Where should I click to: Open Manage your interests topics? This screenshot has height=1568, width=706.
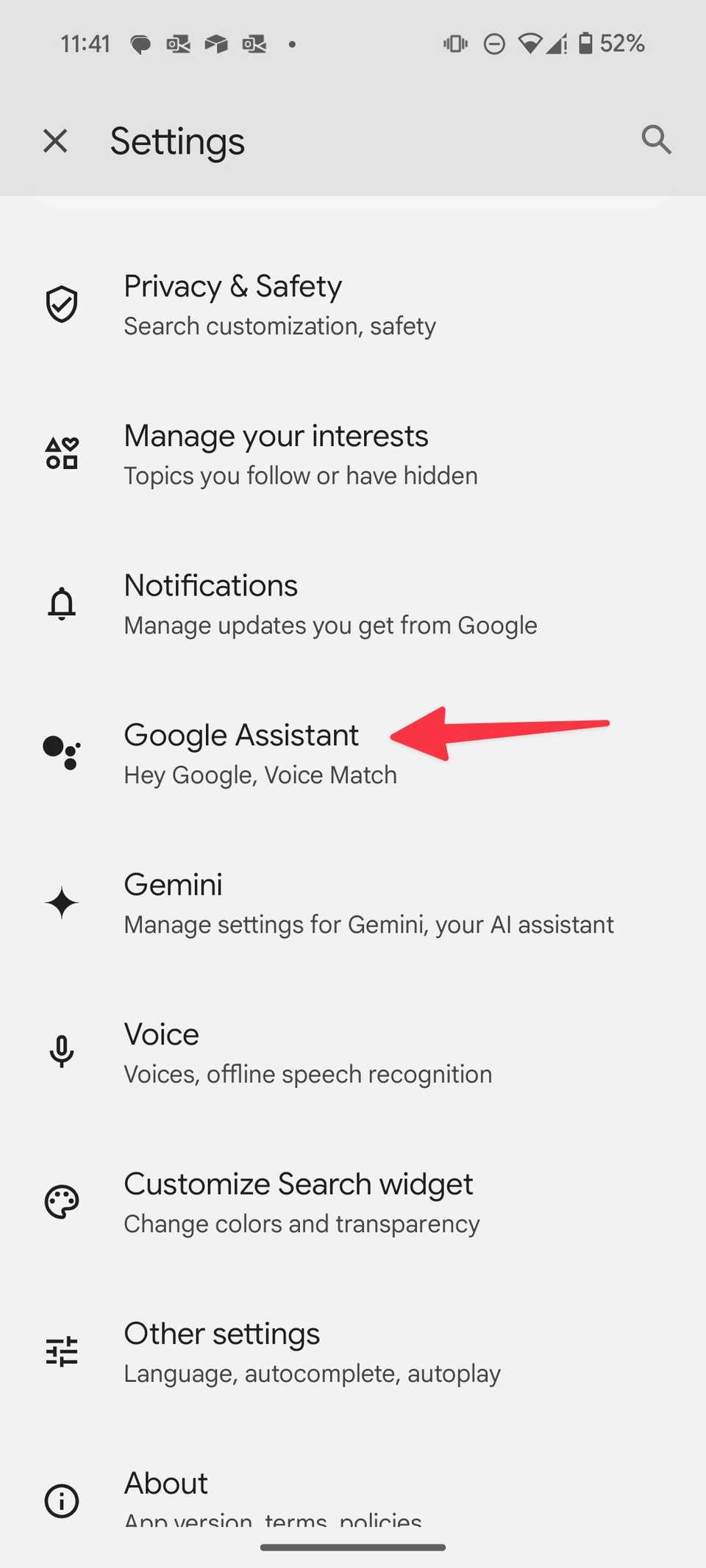pos(294,453)
